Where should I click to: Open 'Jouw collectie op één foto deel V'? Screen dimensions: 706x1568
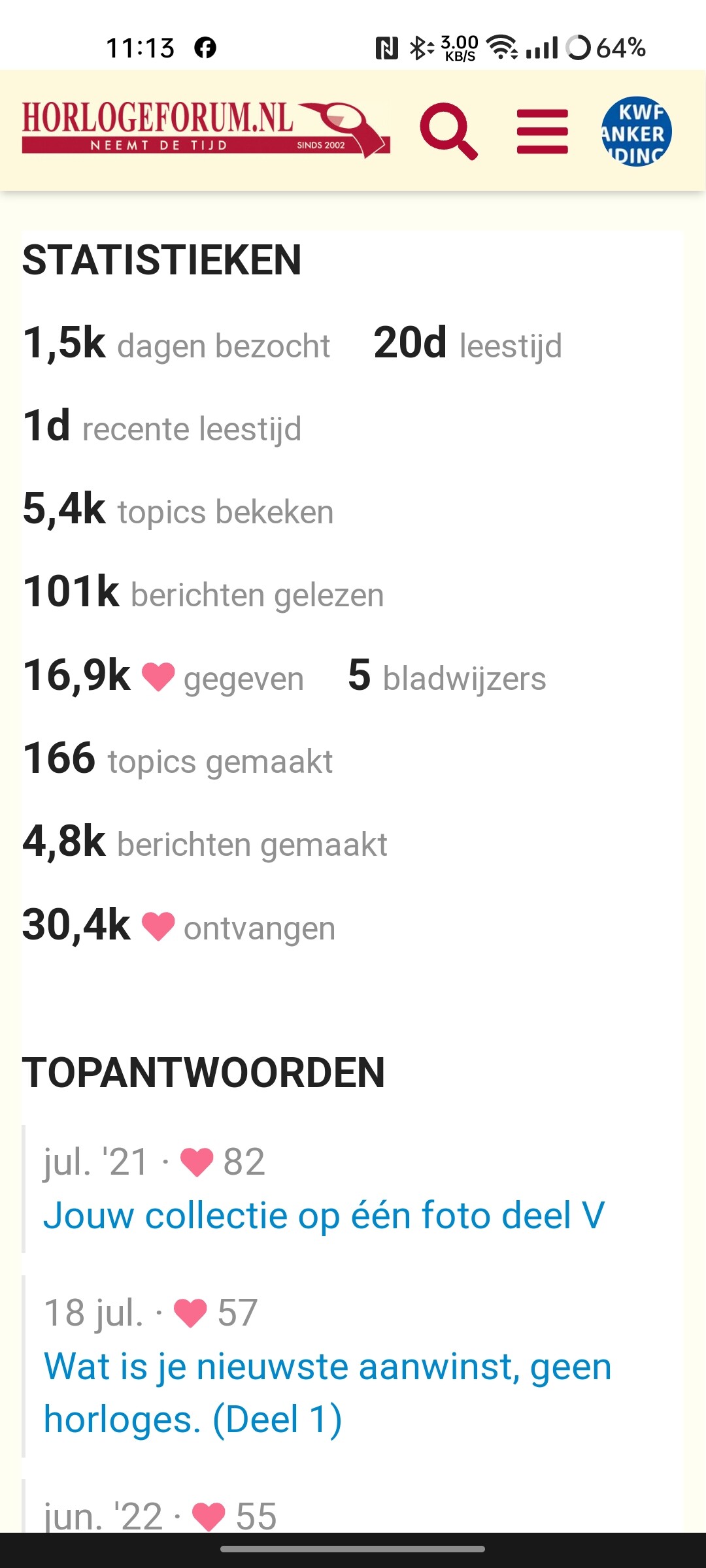tap(324, 1216)
